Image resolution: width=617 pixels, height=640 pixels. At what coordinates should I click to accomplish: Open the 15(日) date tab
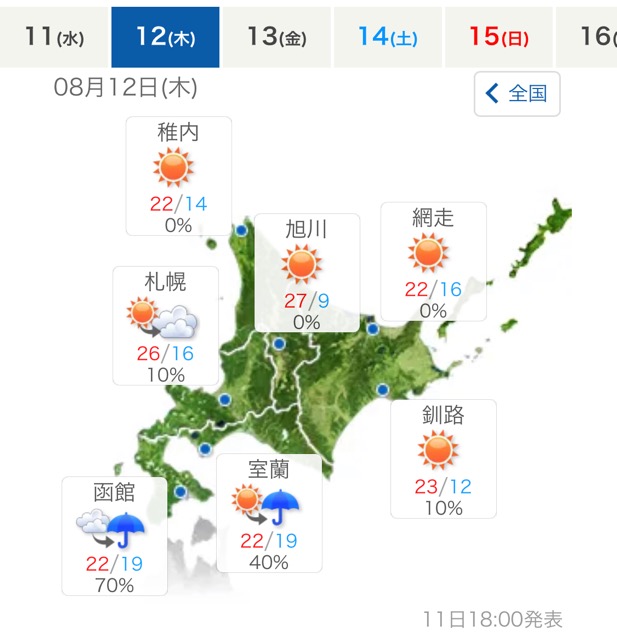[497, 37]
